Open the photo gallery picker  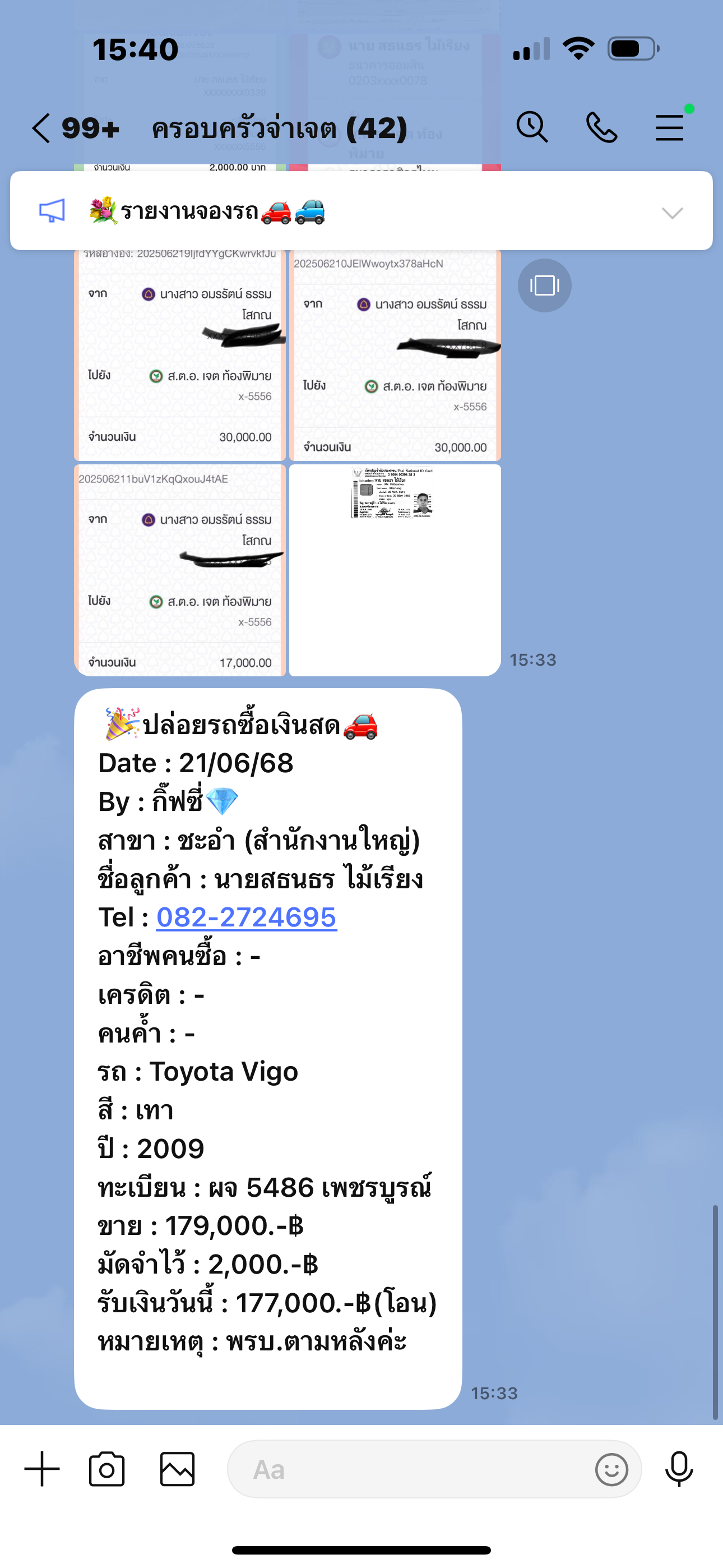pos(177,1469)
